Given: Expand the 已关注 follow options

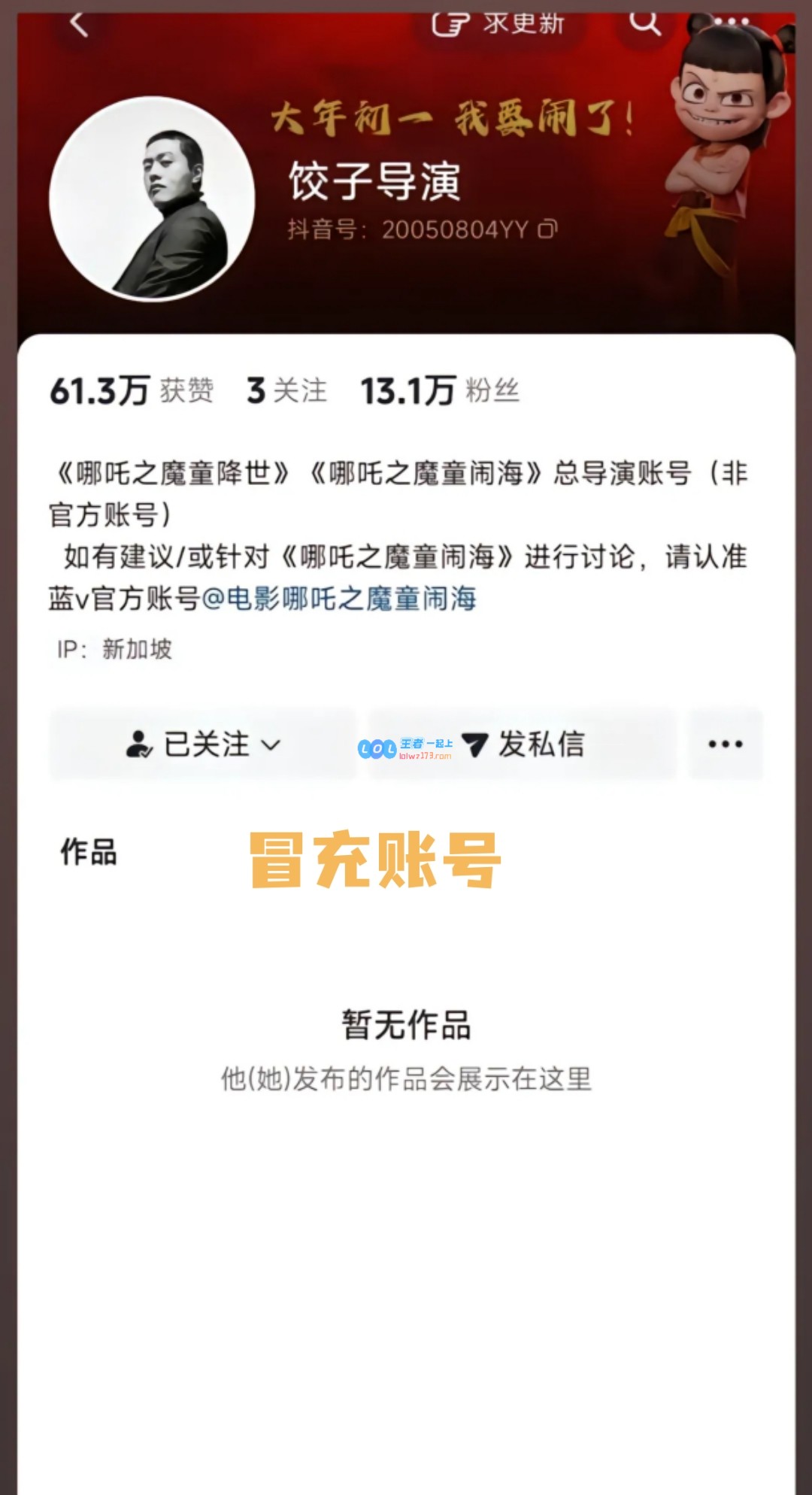Looking at the screenshot, I should (203, 744).
